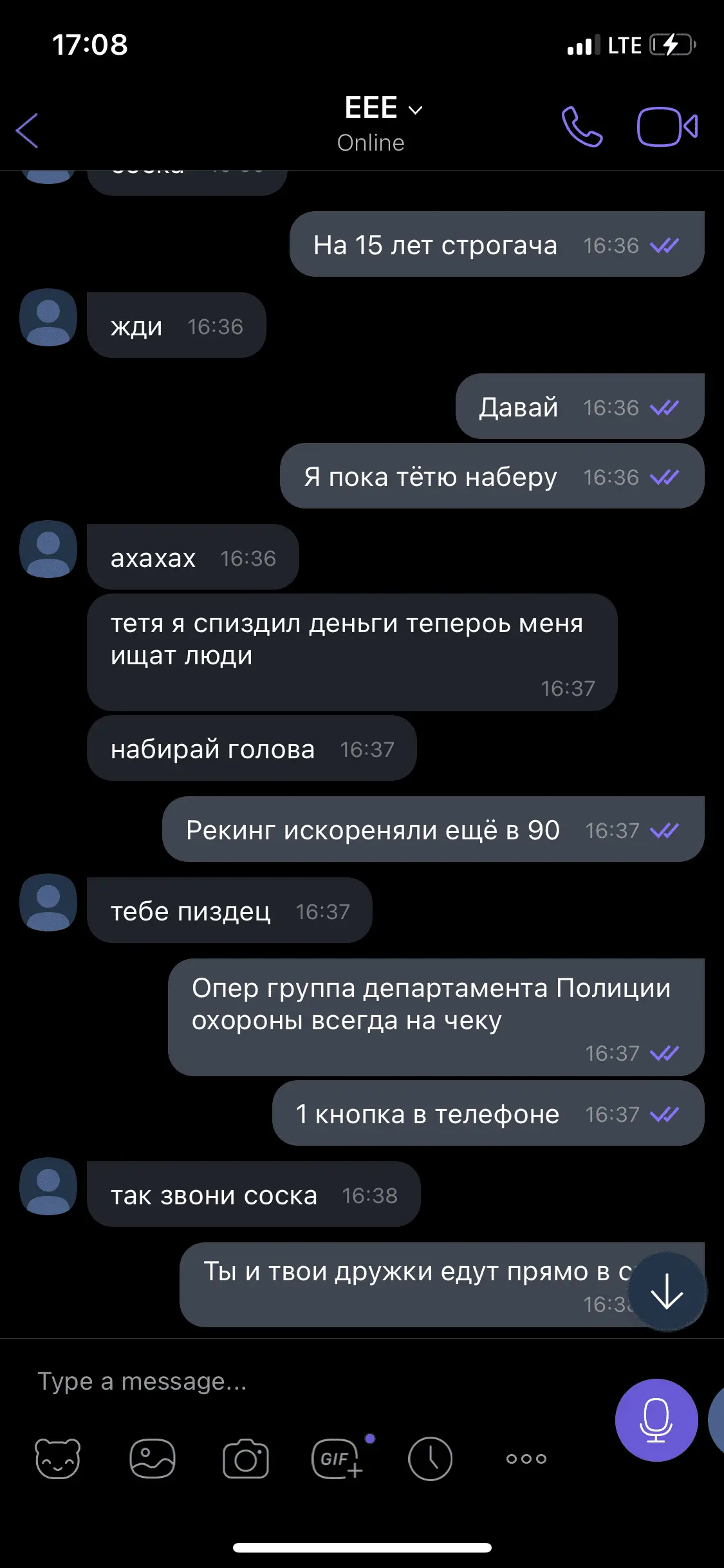Open the GIF creator
Image resolution: width=724 pixels, height=1568 pixels.
click(337, 1459)
